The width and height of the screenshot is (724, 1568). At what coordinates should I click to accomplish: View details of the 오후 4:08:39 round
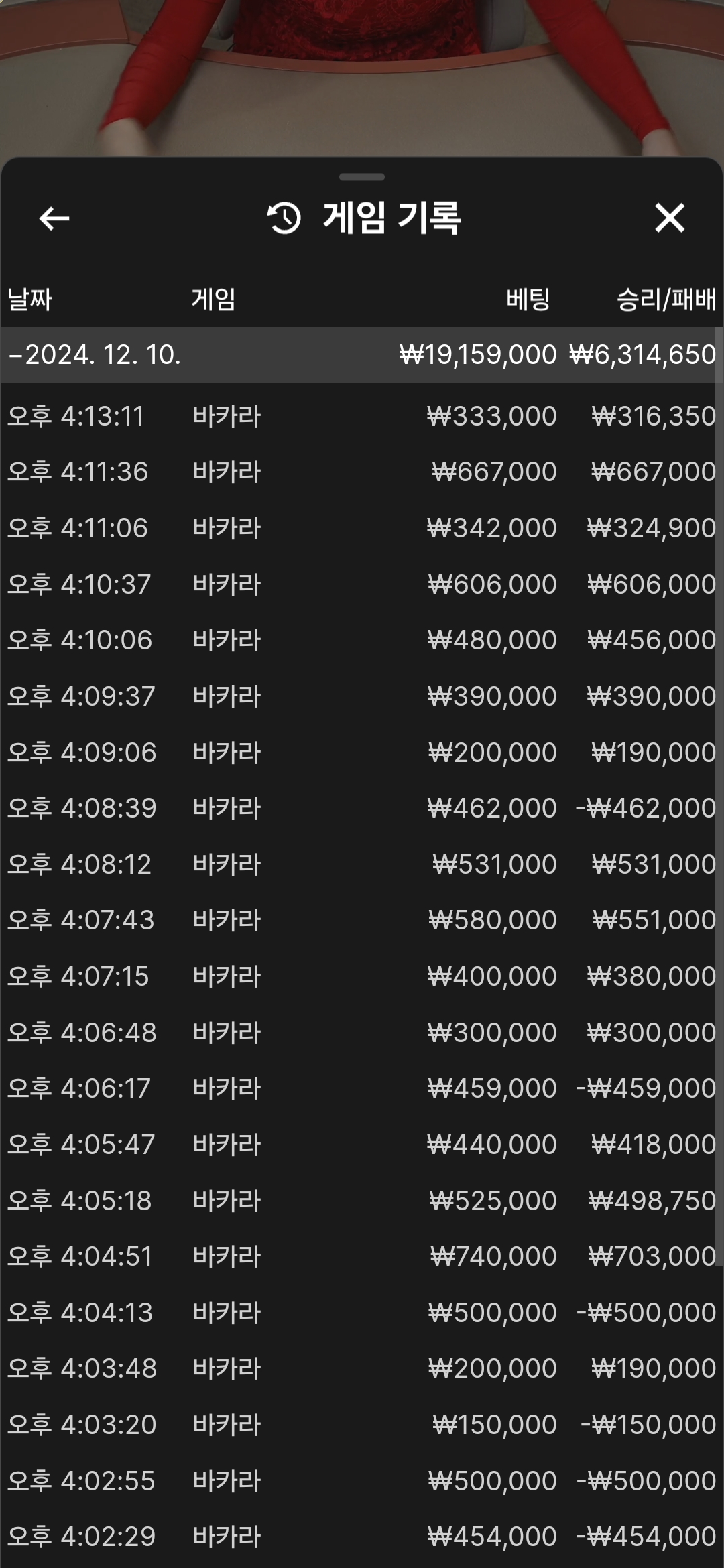tap(362, 808)
